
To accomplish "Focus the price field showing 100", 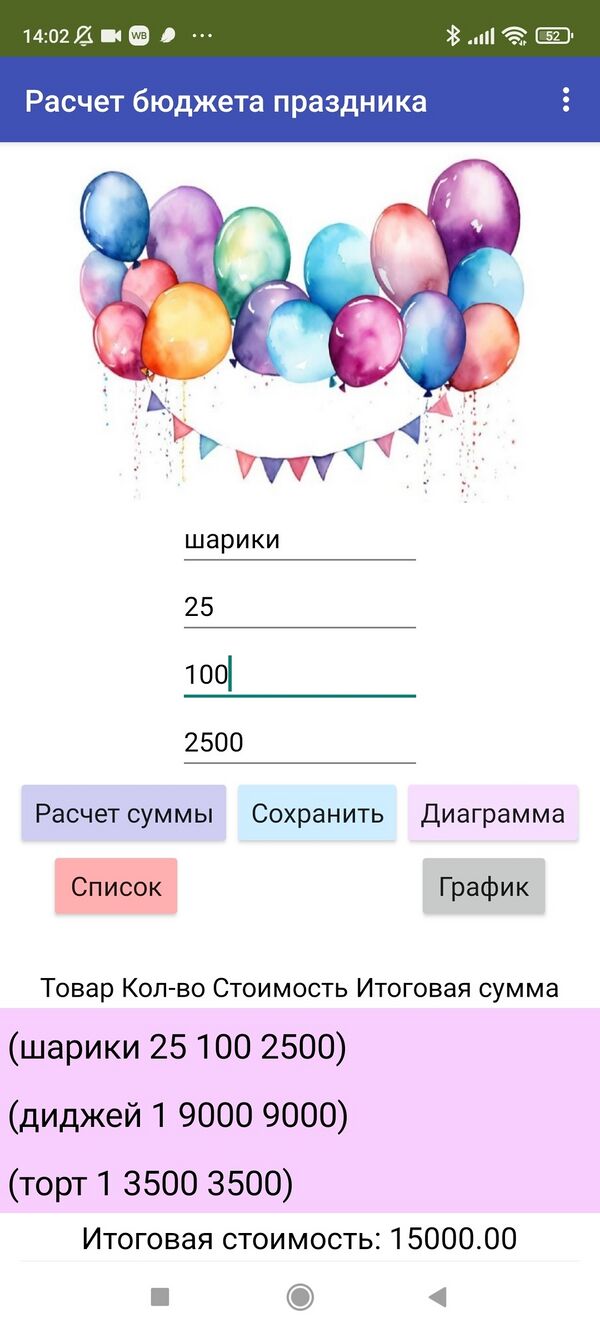I will point(299,674).
